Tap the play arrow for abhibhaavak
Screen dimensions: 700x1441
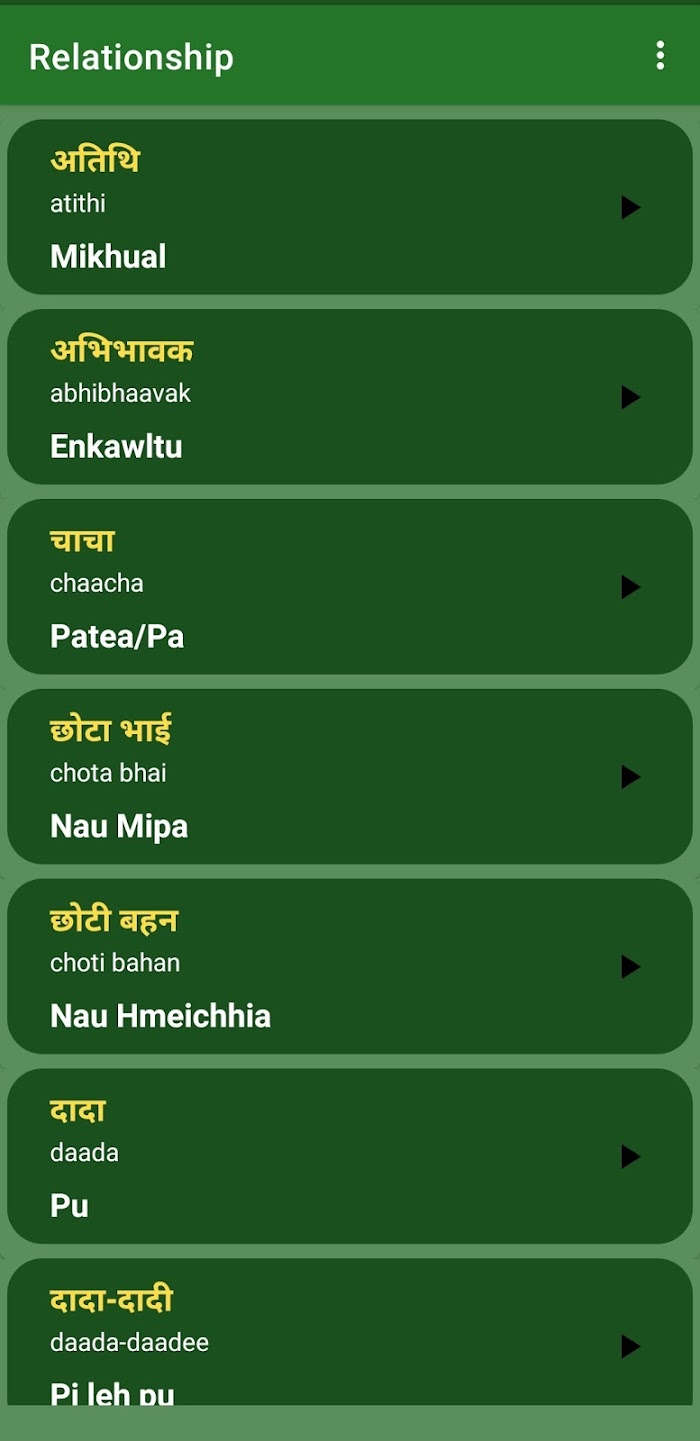[x=630, y=397]
